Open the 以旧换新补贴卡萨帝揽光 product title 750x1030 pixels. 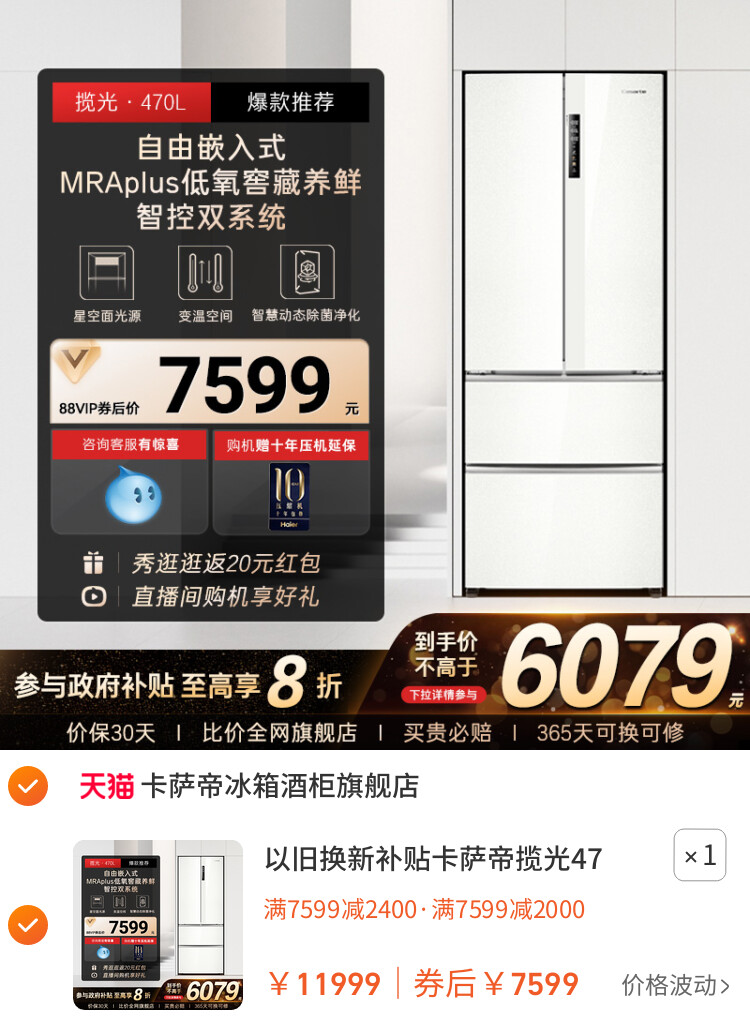point(433,858)
